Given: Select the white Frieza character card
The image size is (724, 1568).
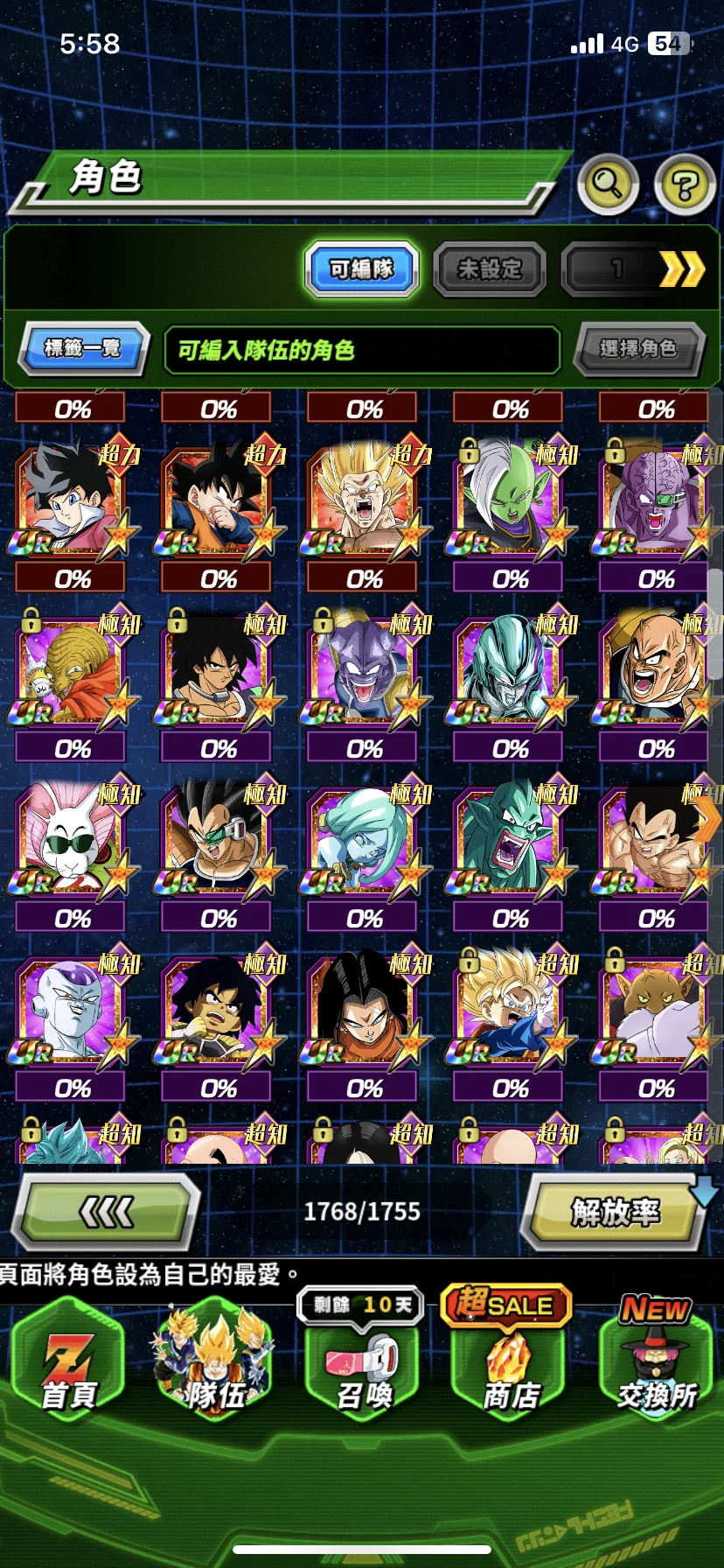Looking at the screenshot, I should pos(72,1012).
